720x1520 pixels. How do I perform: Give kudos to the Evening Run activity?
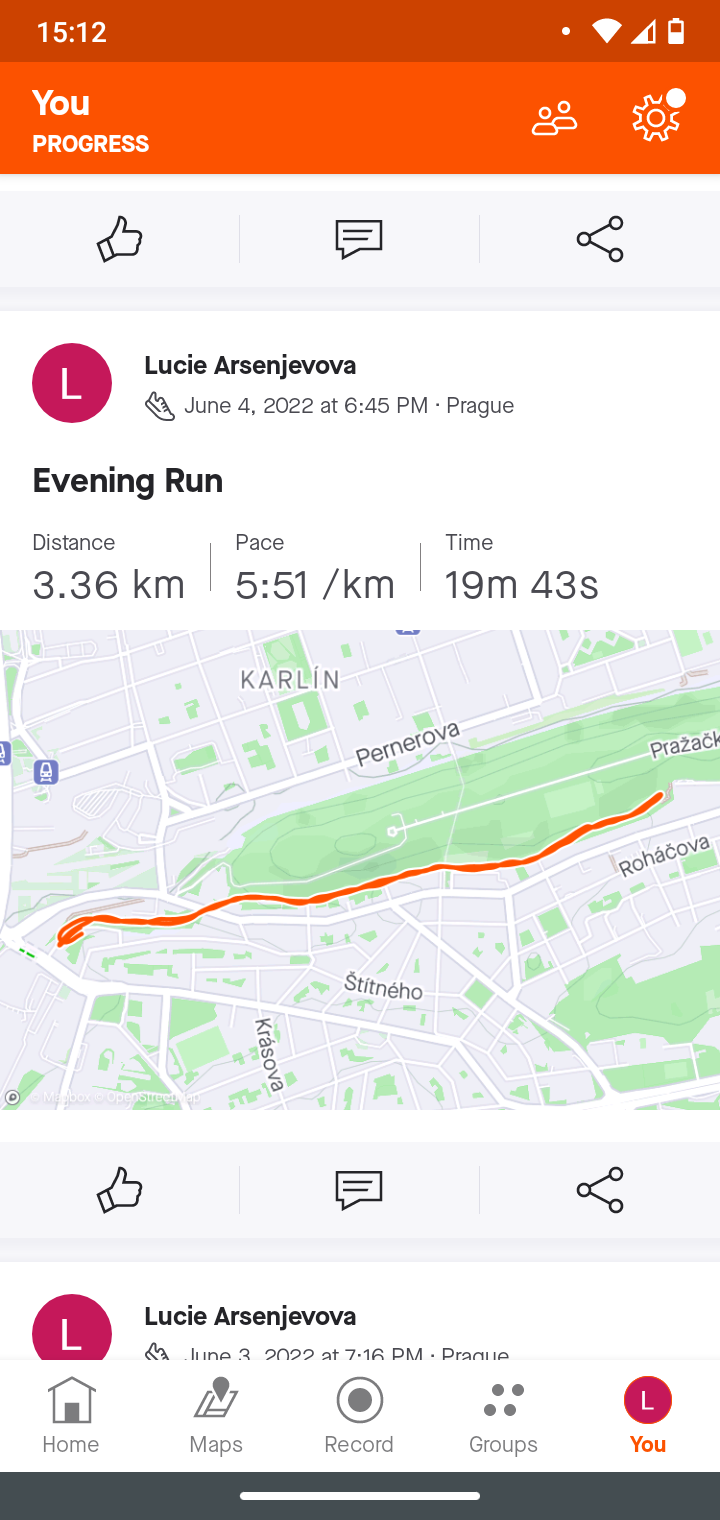119,1190
